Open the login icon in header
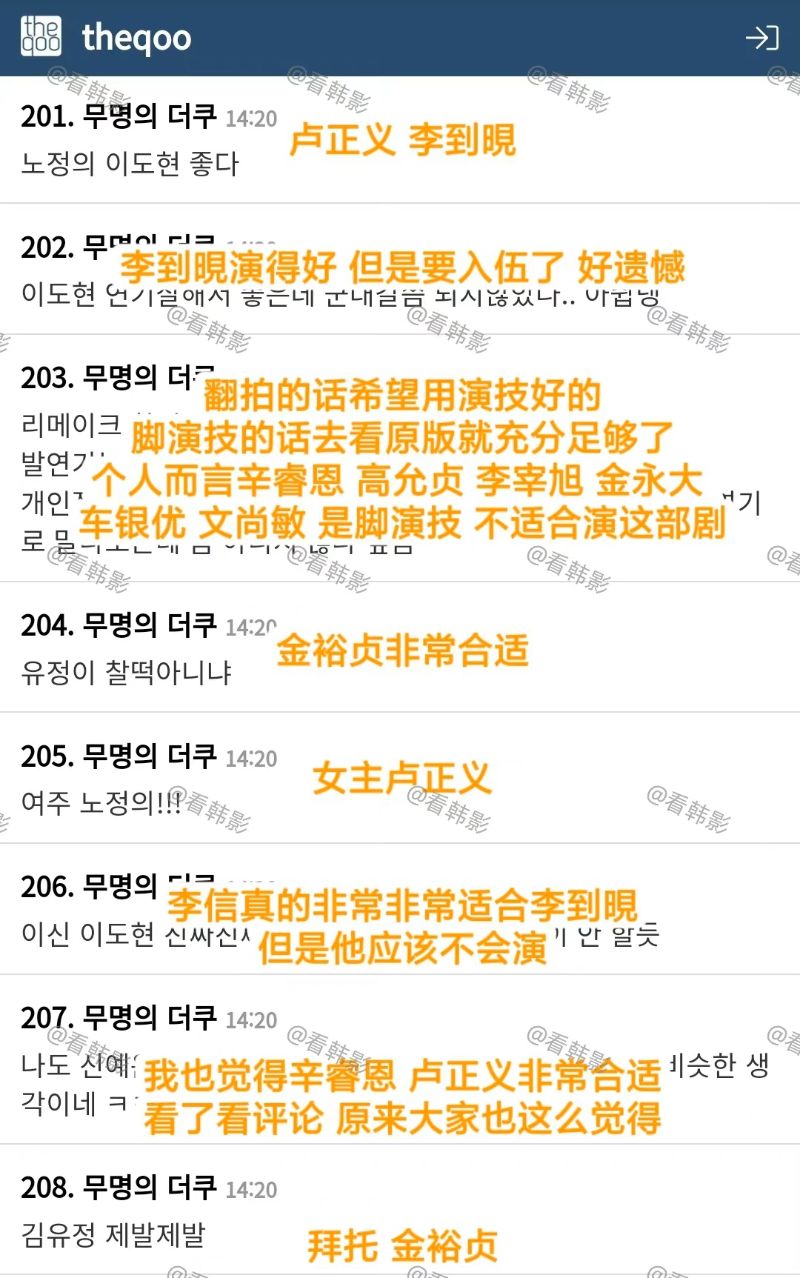The height and width of the screenshot is (1278, 800). click(761, 38)
